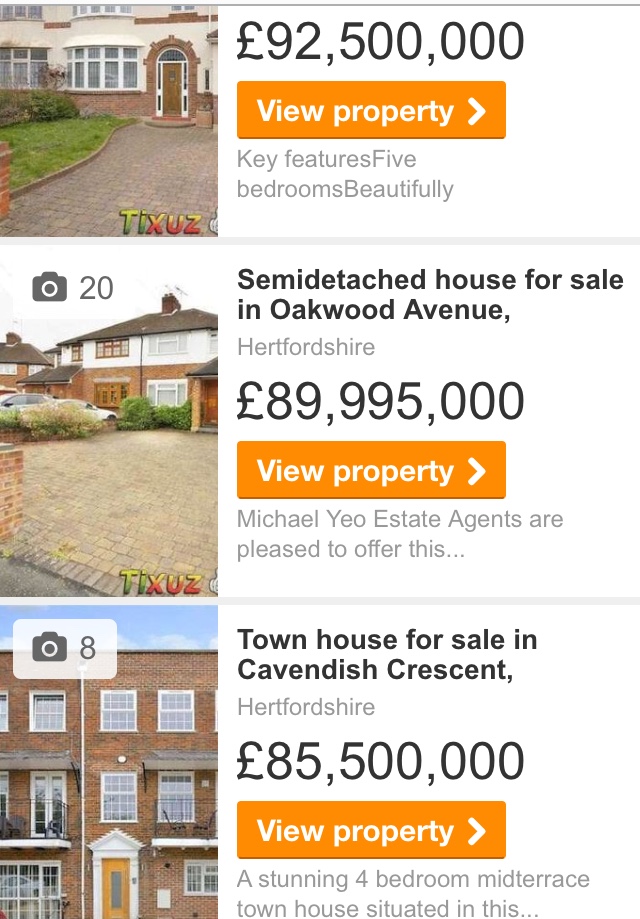Open the Semidetached house in Oakwood Avenue title
This screenshot has width=640, height=919.
pos(430,295)
